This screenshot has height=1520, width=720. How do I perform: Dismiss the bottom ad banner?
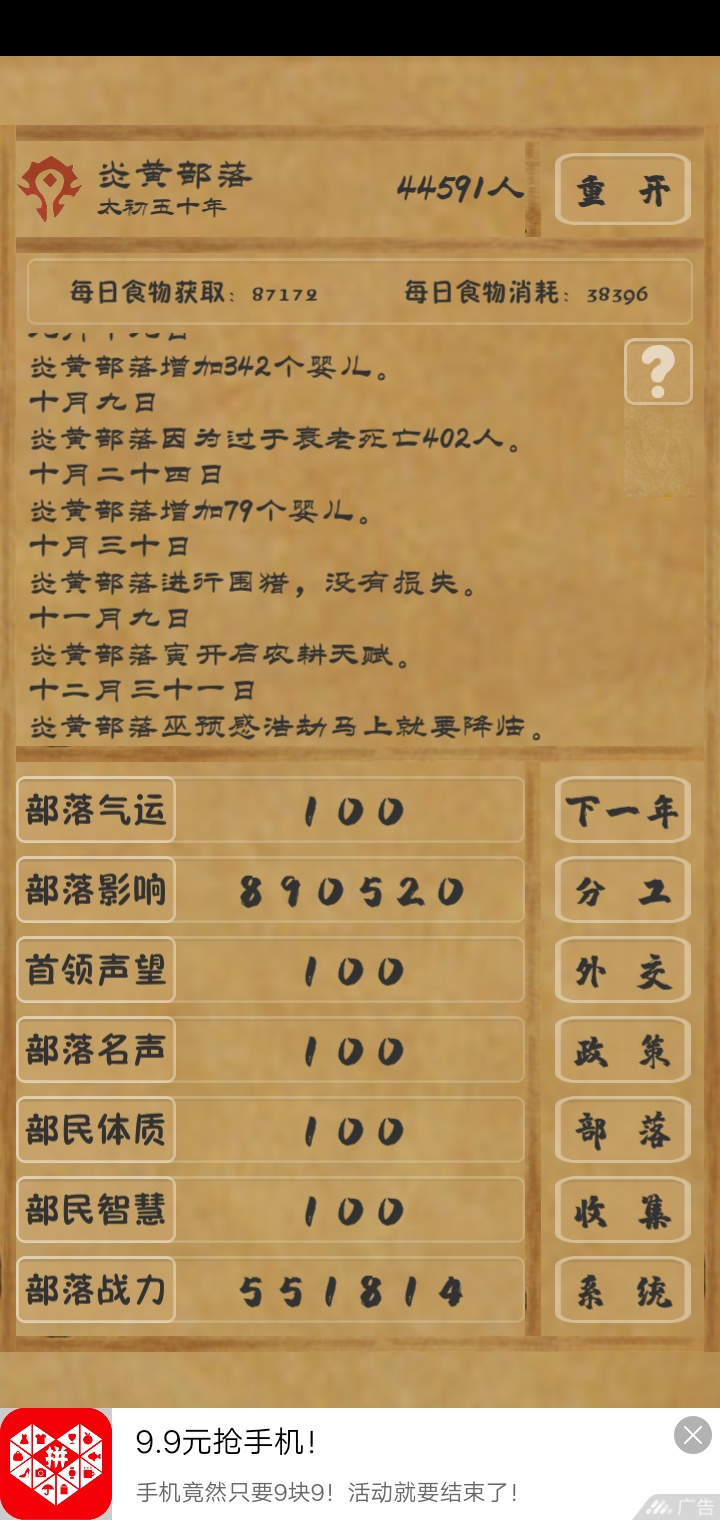(692, 1436)
